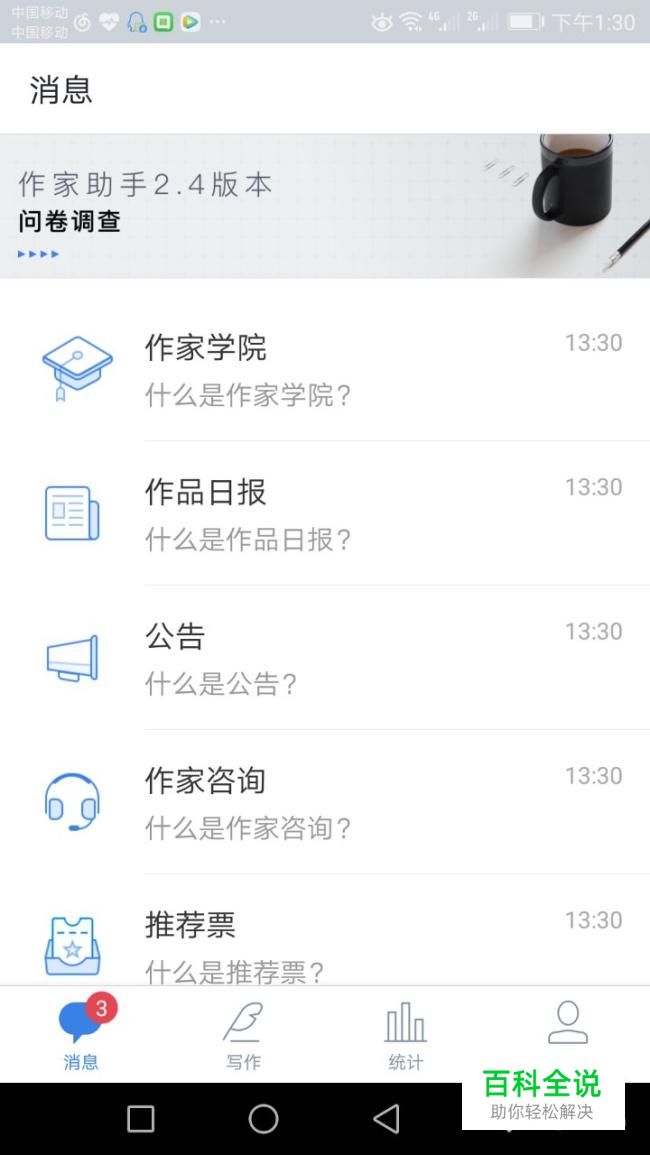The width and height of the screenshot is (650, 1155).
Task: Open the profile tab with person icon
Action: [x=567, y=1026]
